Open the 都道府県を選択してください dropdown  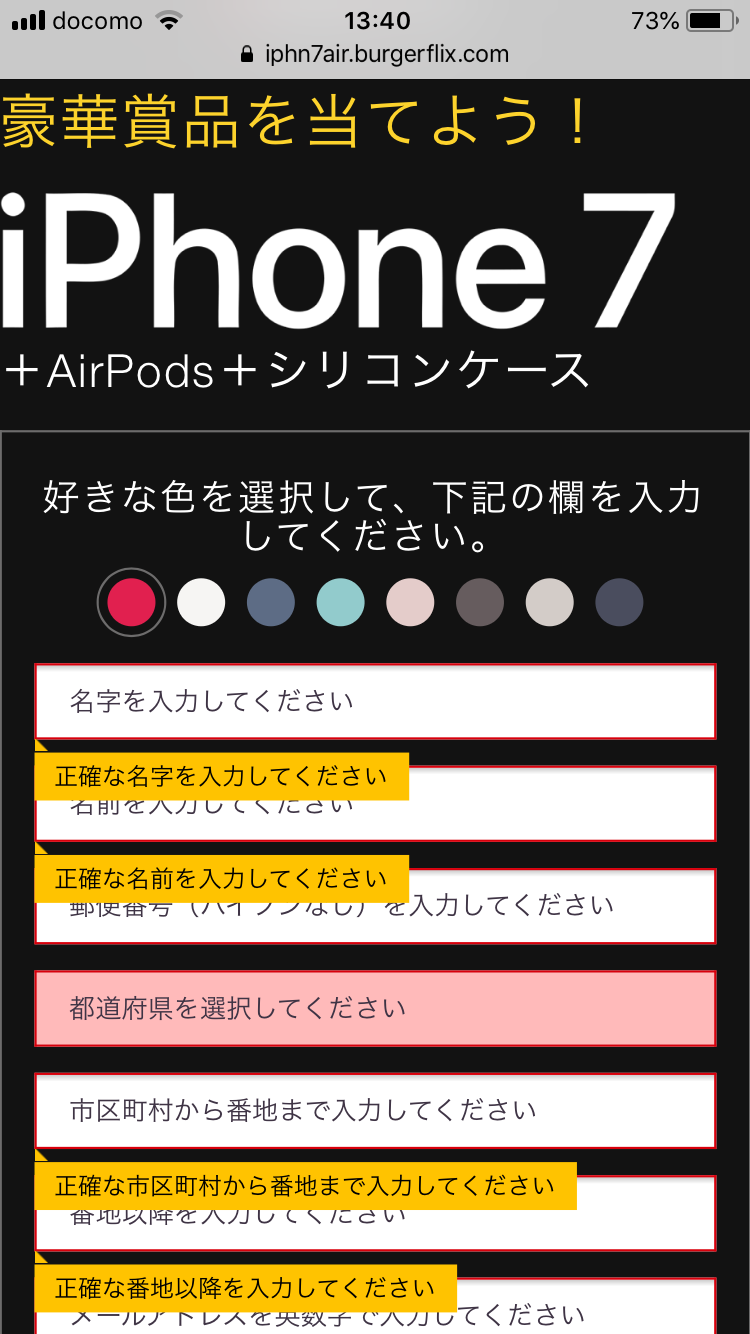pyautogui.click(x=375, y=1008)
